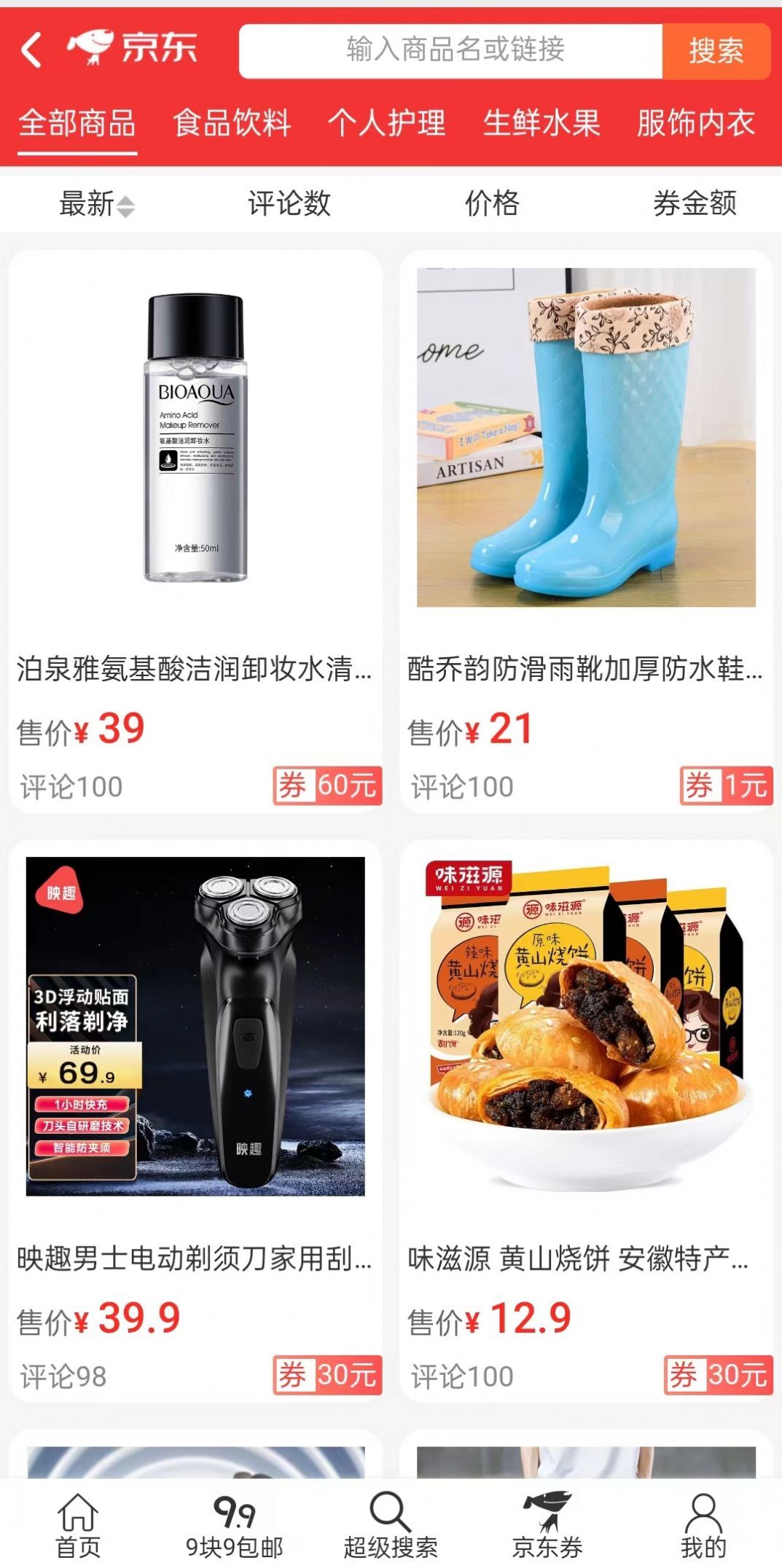Open the 最新 sort dropdown

(87, 205)
